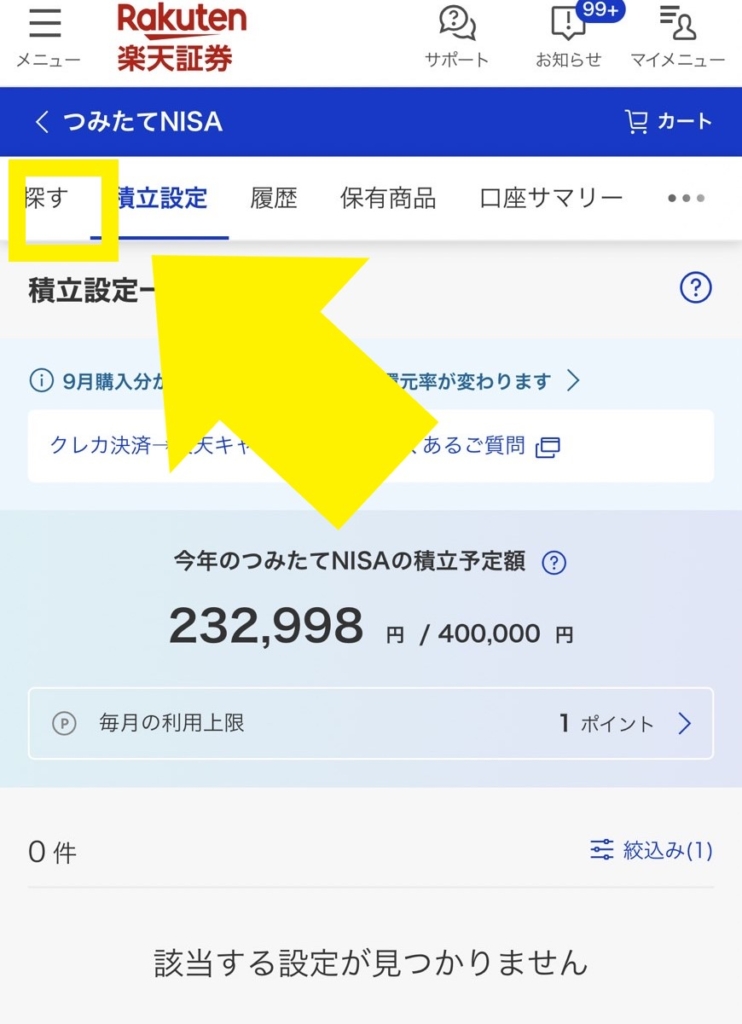Image resolution: width=742 pixels, height=1024 pixels.
Task: Show more tabs via three dots
Action: click(x=686, y=198)
